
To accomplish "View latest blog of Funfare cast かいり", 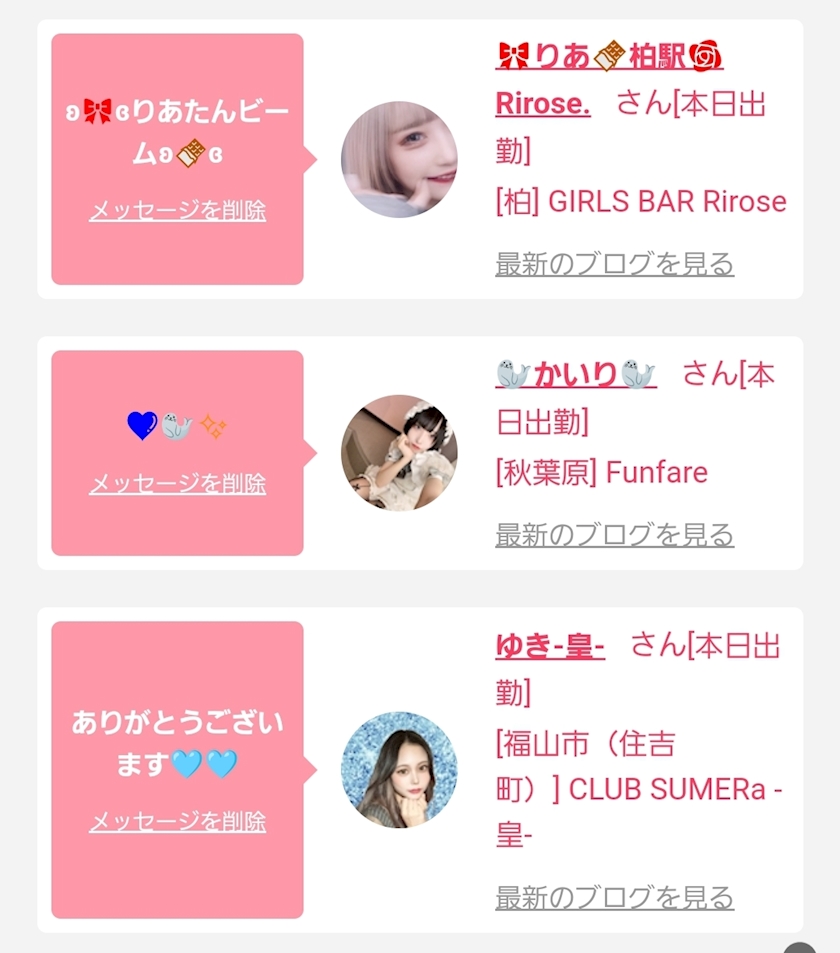I will pos(615,534).
